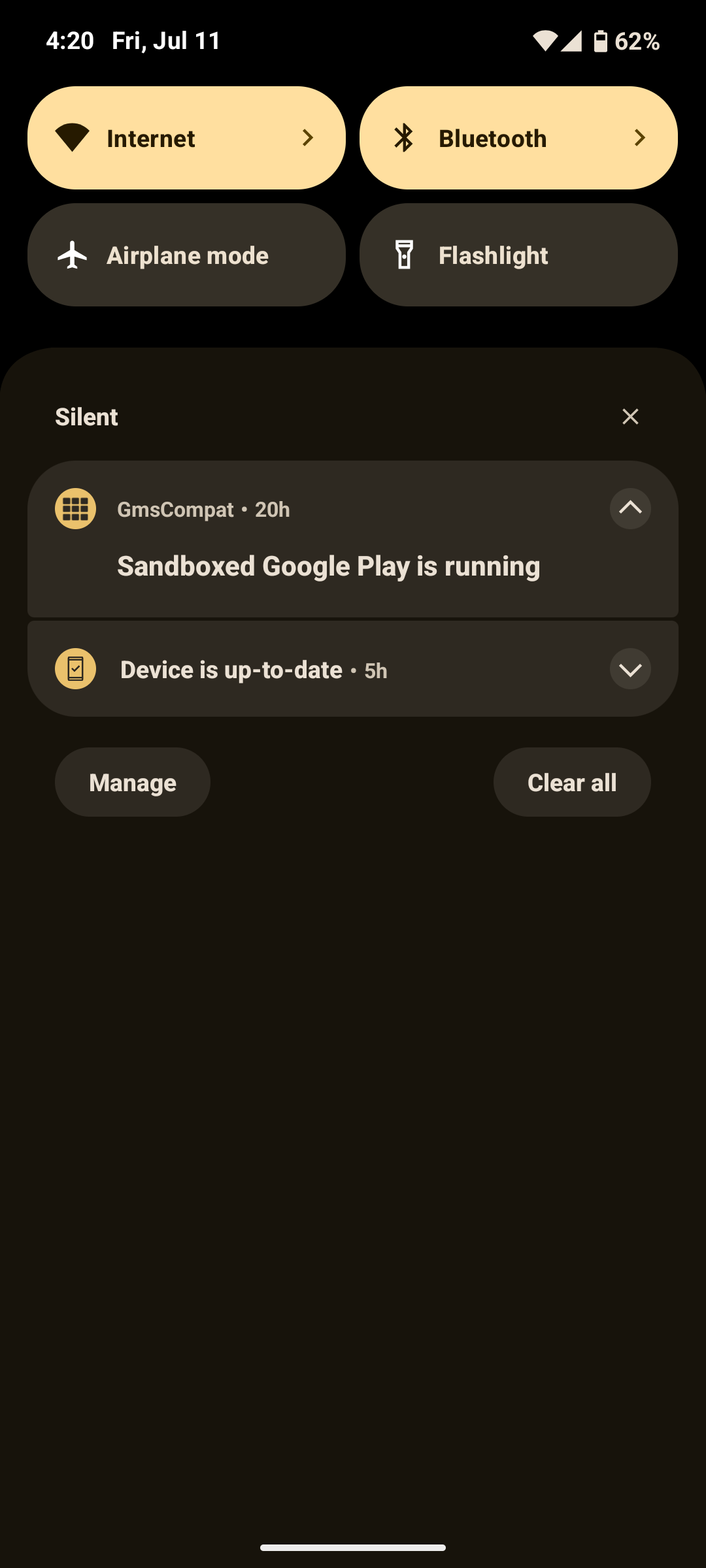Open the Bluetooth quick settings tile
Screen dimensions: 706x1568
point(518,138)
